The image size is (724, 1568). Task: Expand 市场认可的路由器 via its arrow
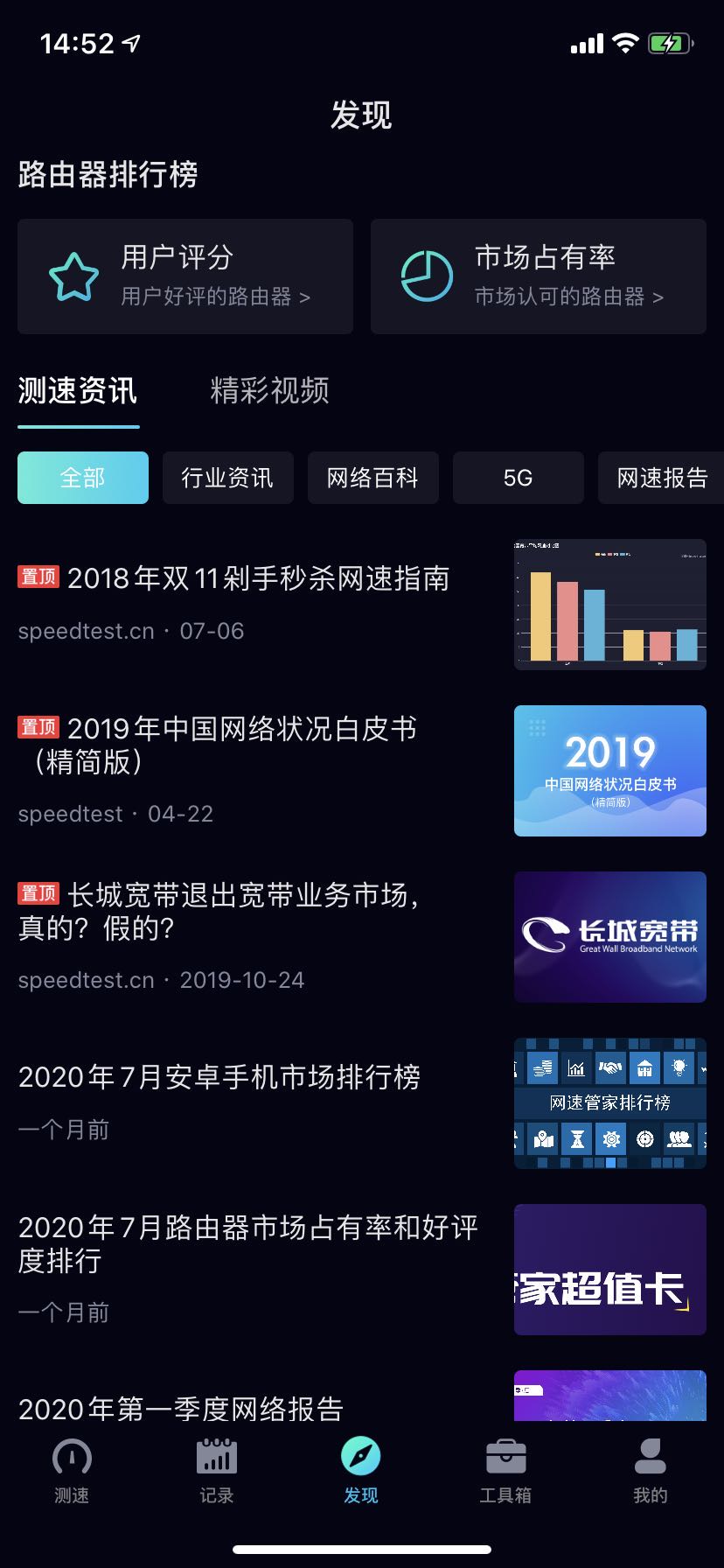[568, 297]
